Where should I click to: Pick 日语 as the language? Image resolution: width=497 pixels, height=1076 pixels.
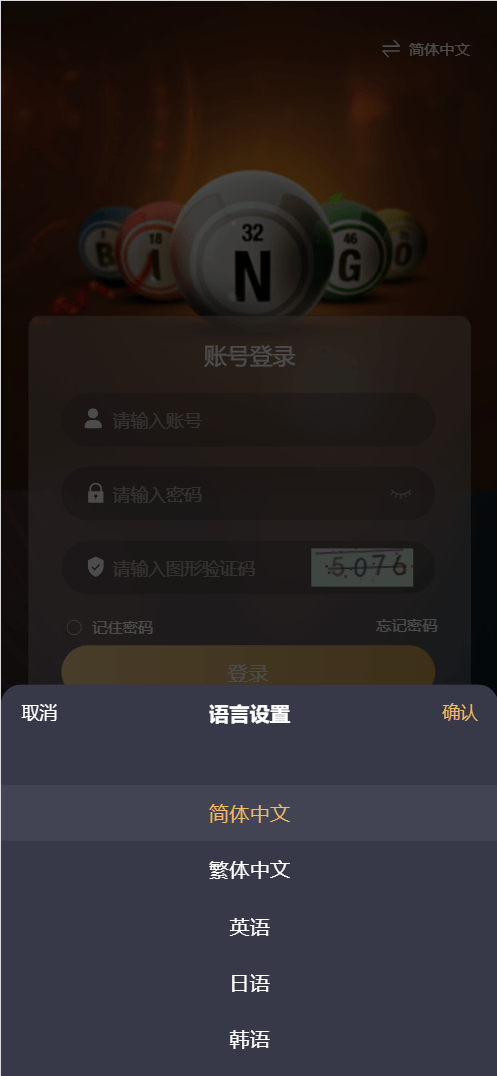coord(248,983)
